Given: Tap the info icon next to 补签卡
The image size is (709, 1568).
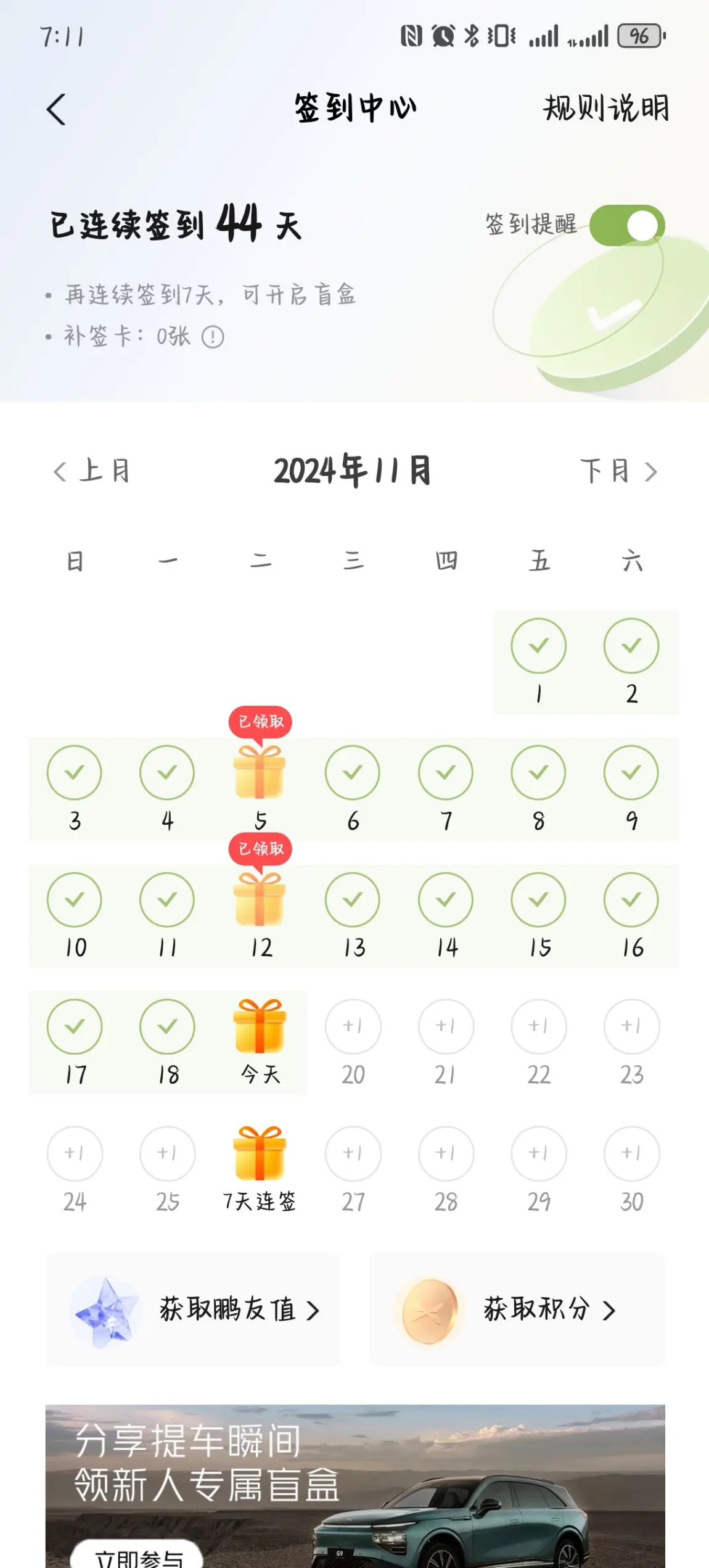Looking at the screenshot, I should (213, 337).
